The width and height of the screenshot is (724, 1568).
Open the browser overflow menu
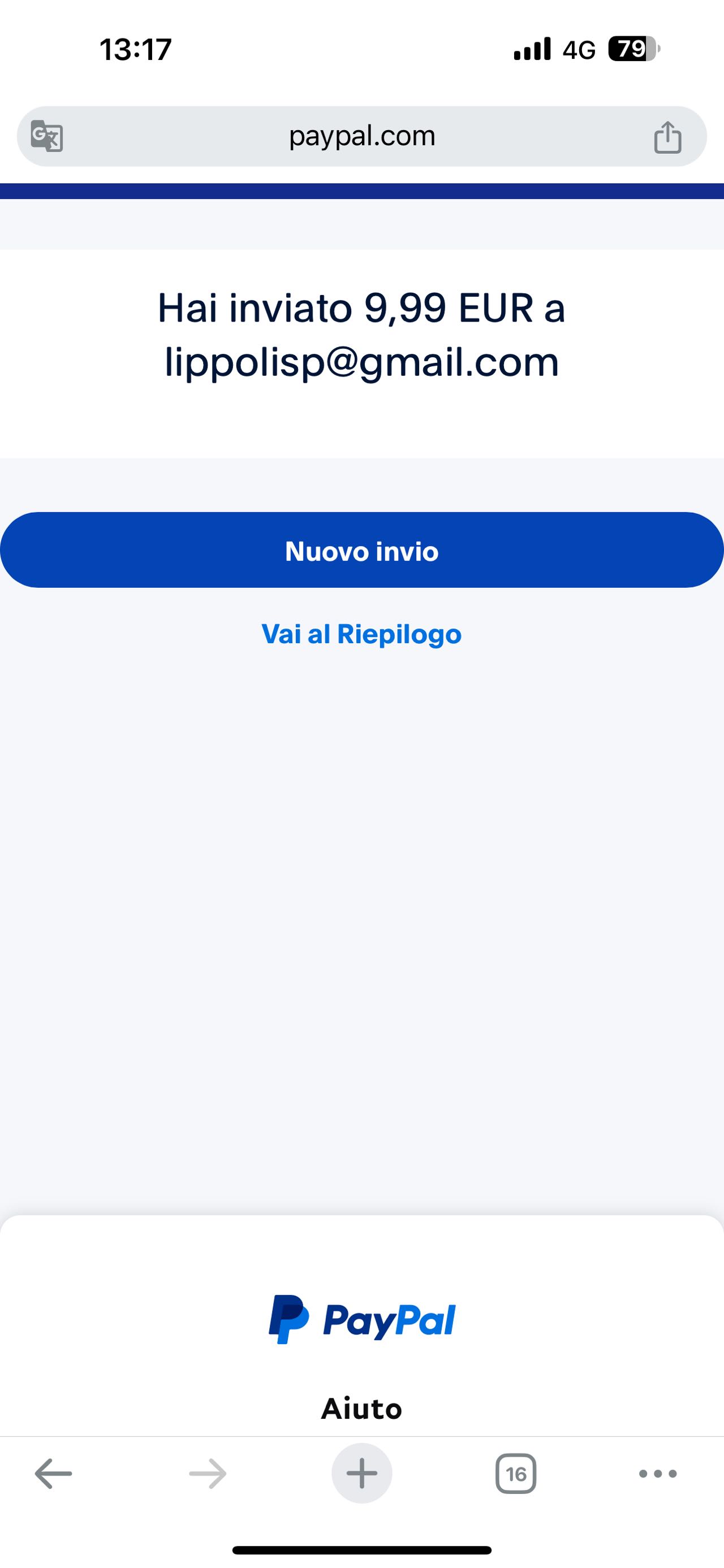tap(658, 1474)
